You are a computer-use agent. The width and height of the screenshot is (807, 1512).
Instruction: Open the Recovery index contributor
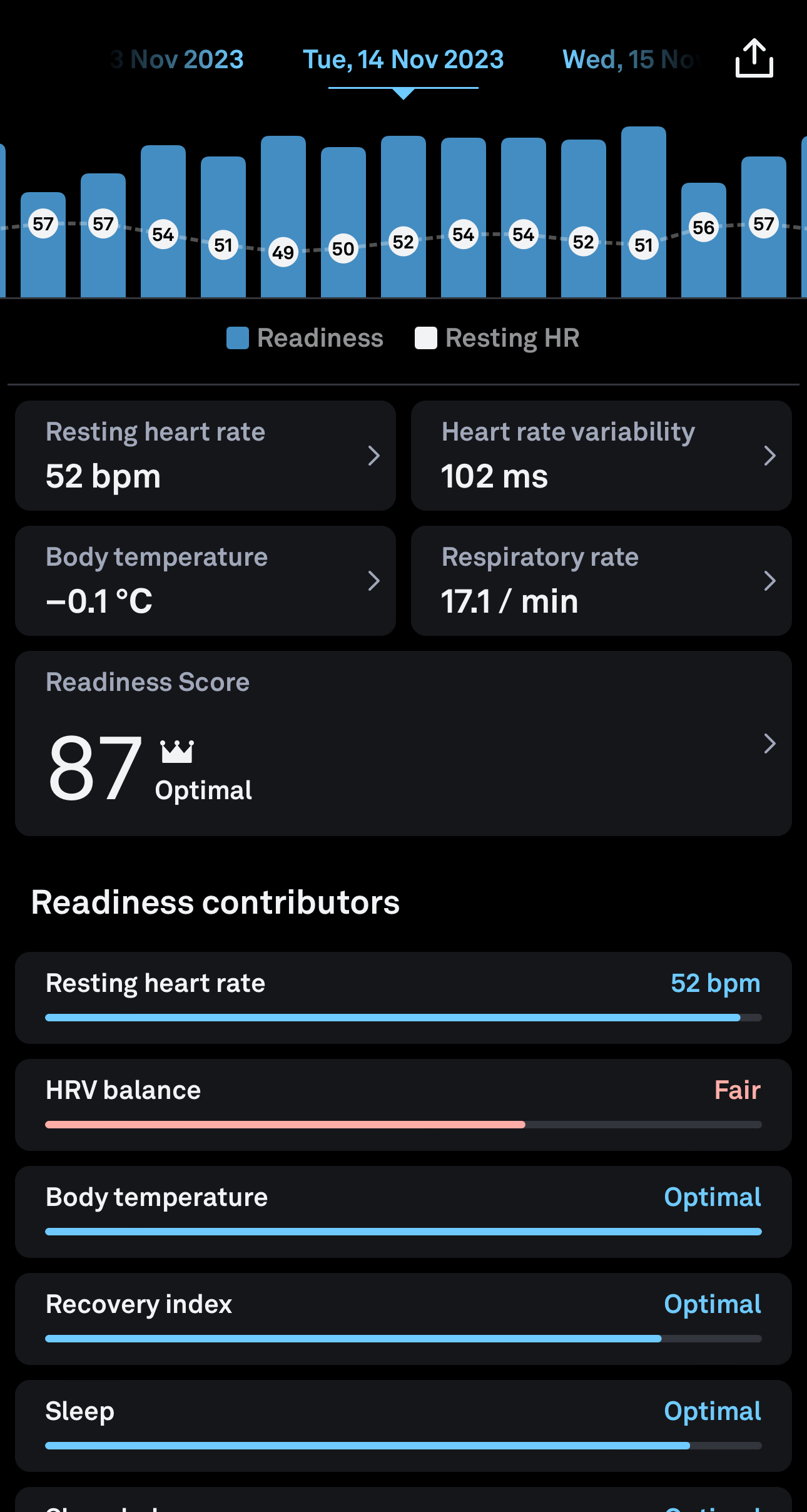(x=403, y=1319)
